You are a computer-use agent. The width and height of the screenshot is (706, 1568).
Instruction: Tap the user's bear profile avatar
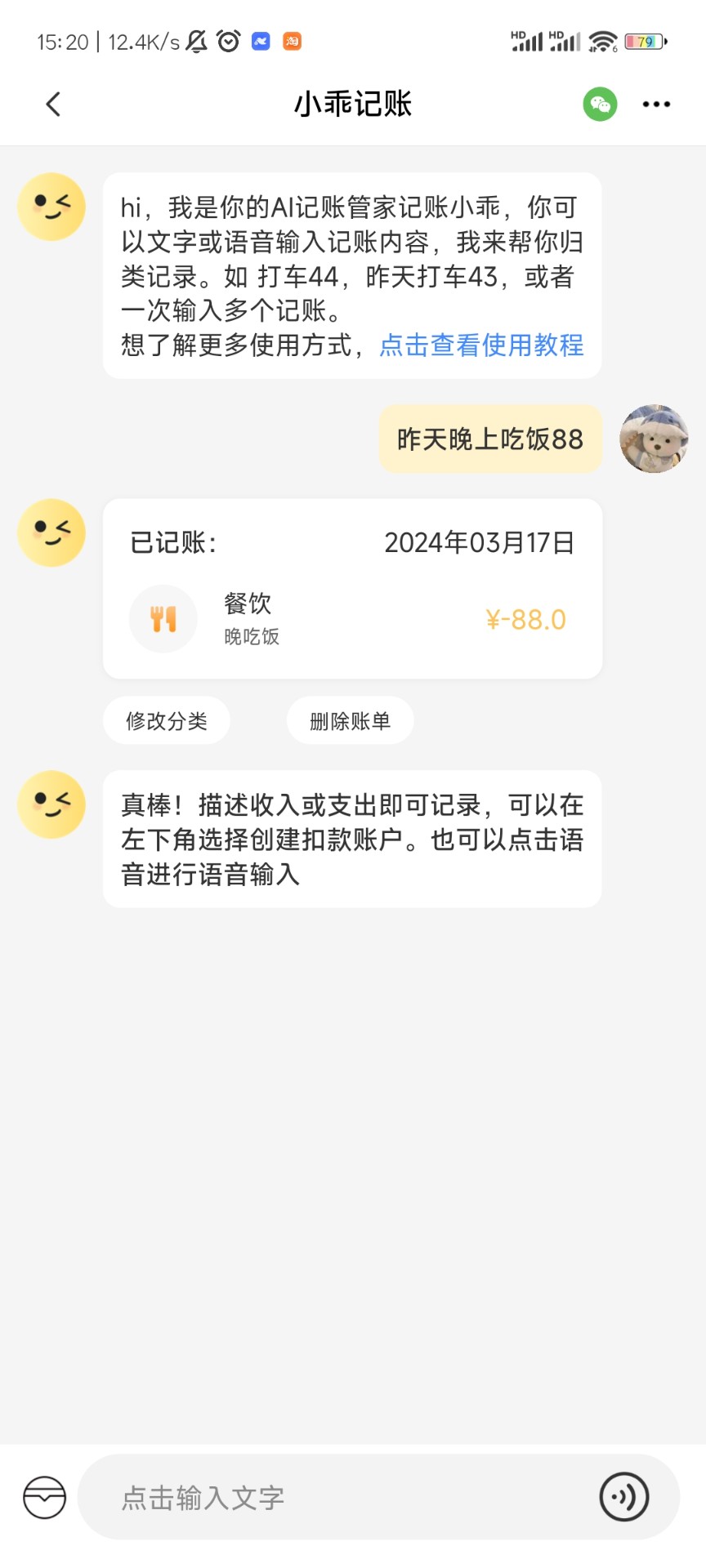(653, 439)
